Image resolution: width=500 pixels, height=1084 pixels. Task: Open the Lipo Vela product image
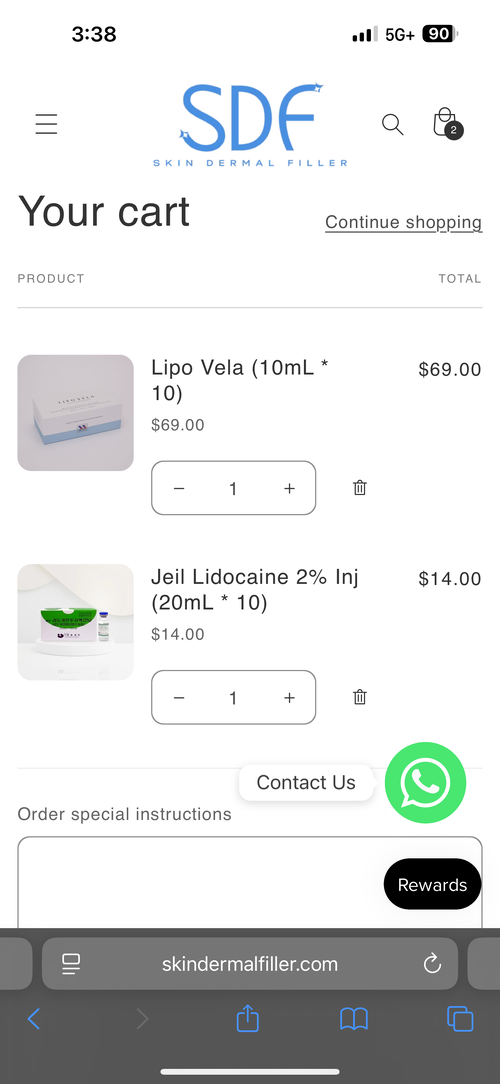(x=75, y=413)
